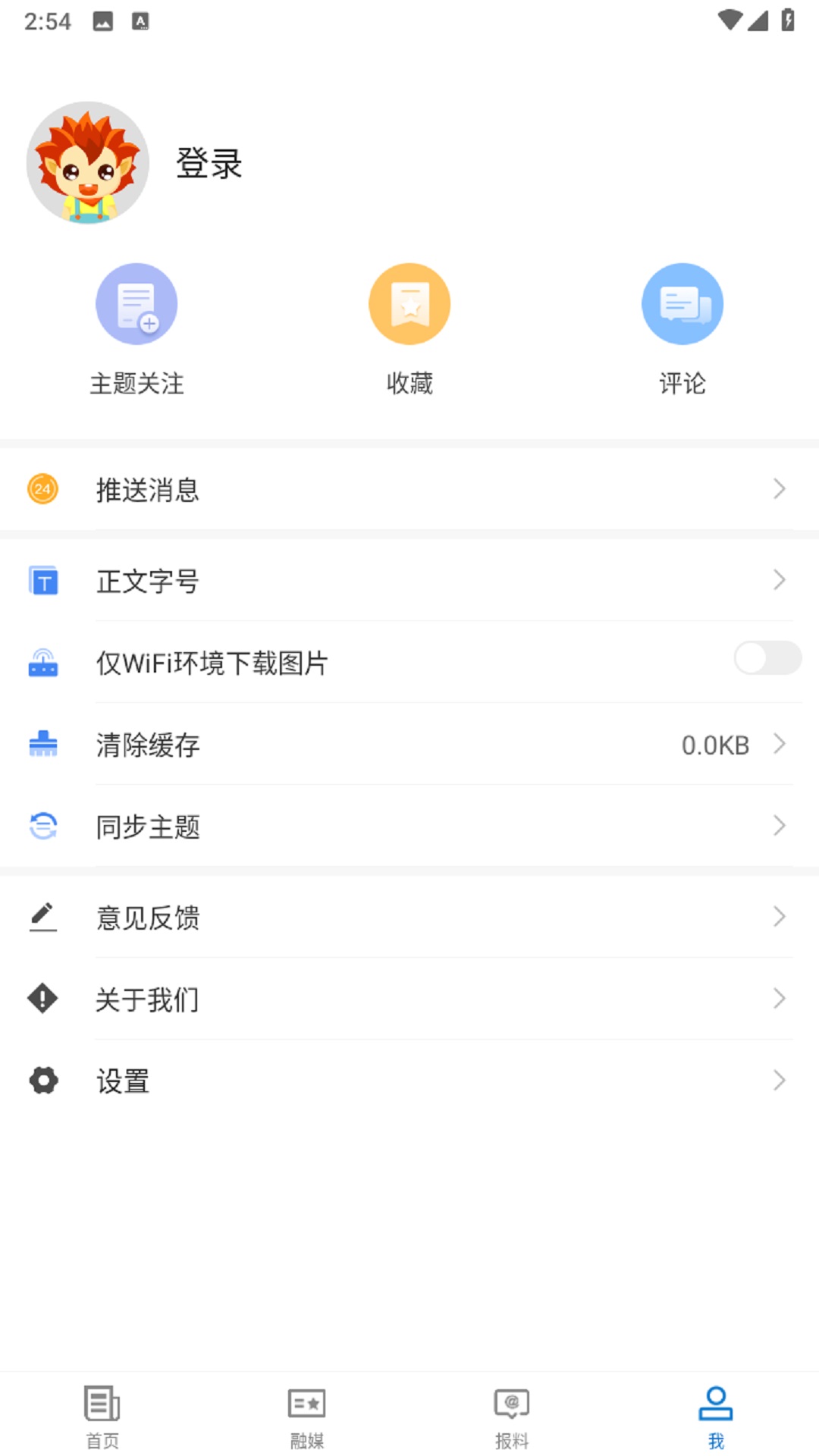The height and width of the screenshot is (1456, 819).
Task: Click the 关于我们 warning icon
Action: (43, 999)
